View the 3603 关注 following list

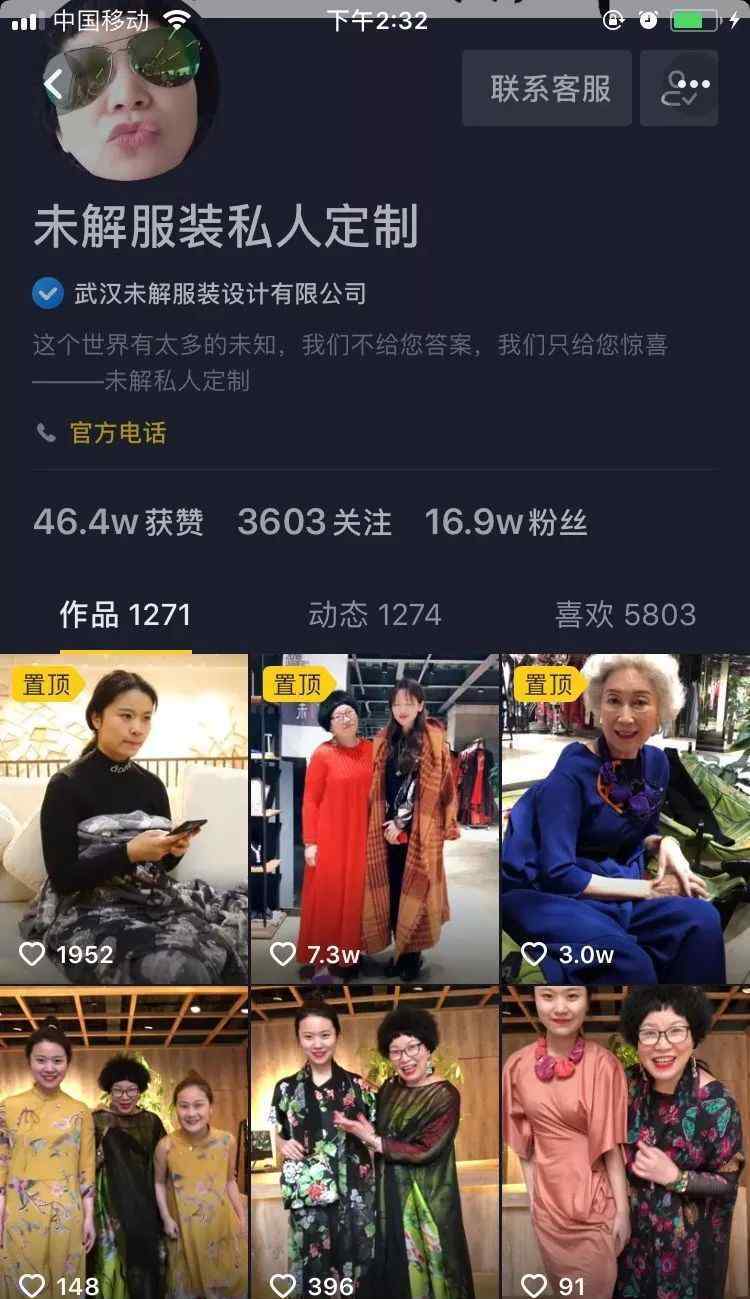[x=314, y=522]
